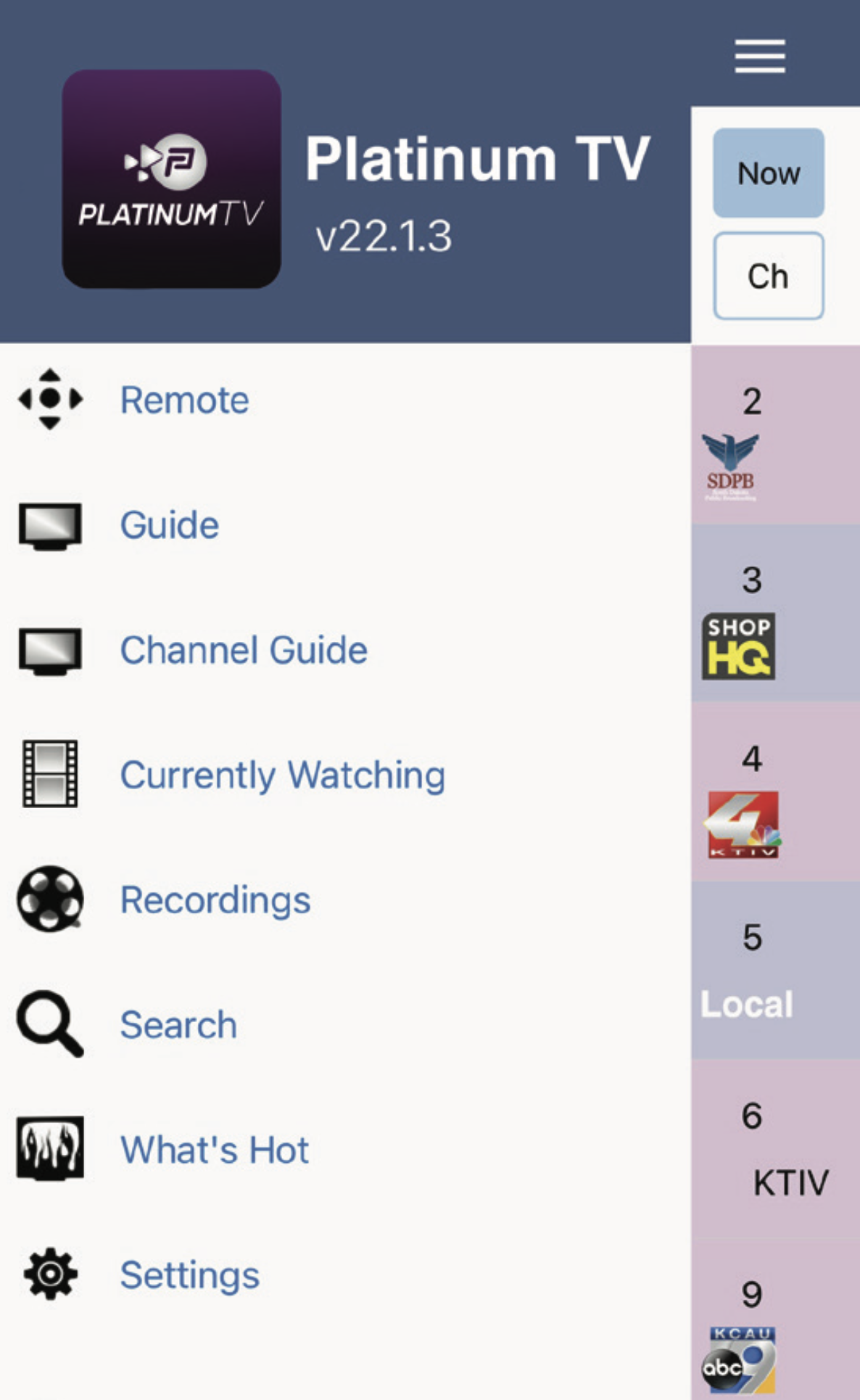The height and width of the screenshot is (1400, 860).
Task: Select the Settings menu entry
Action: tap(189, 1275)
